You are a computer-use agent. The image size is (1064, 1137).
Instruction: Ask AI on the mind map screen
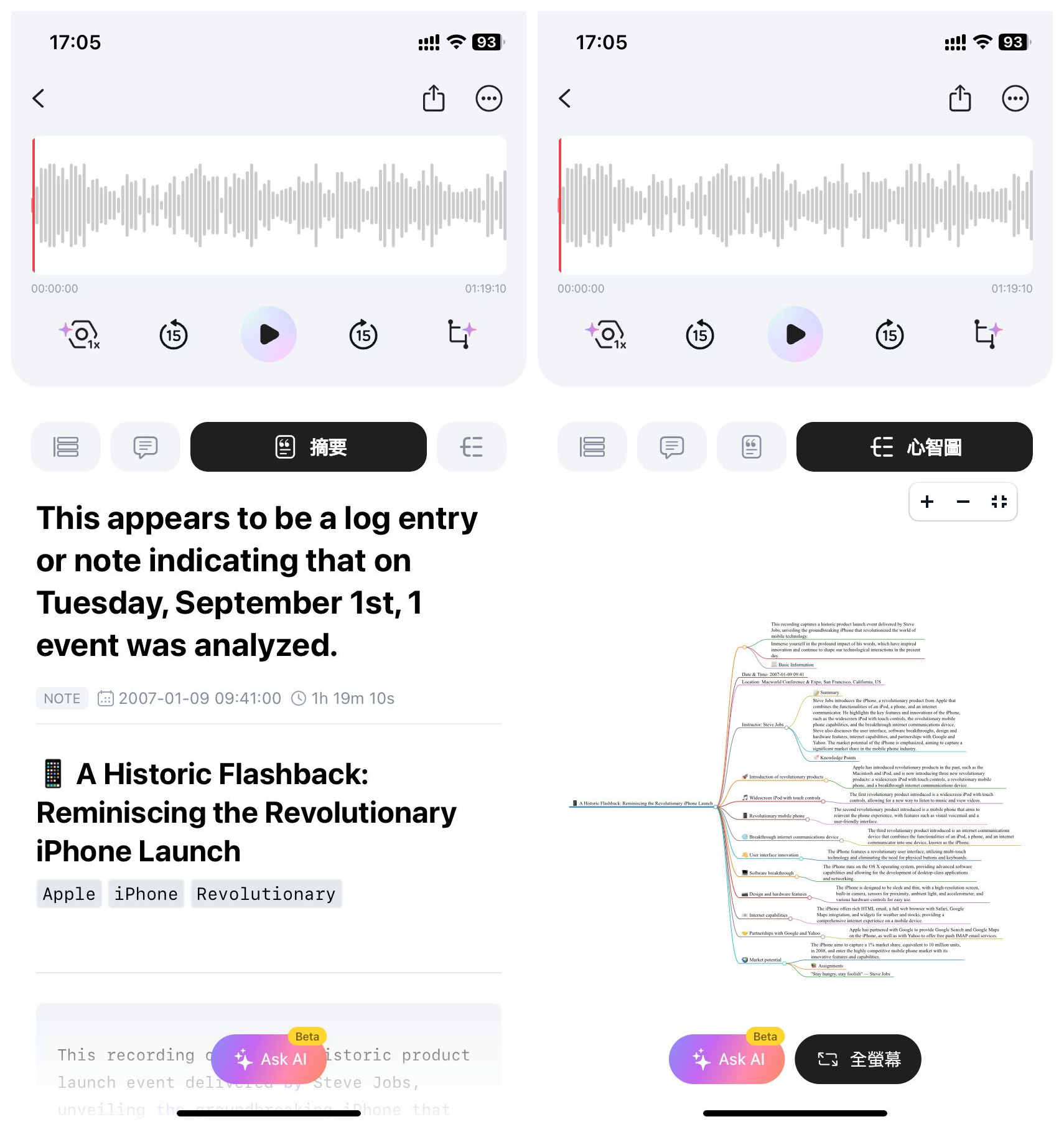click(727, 1059)
